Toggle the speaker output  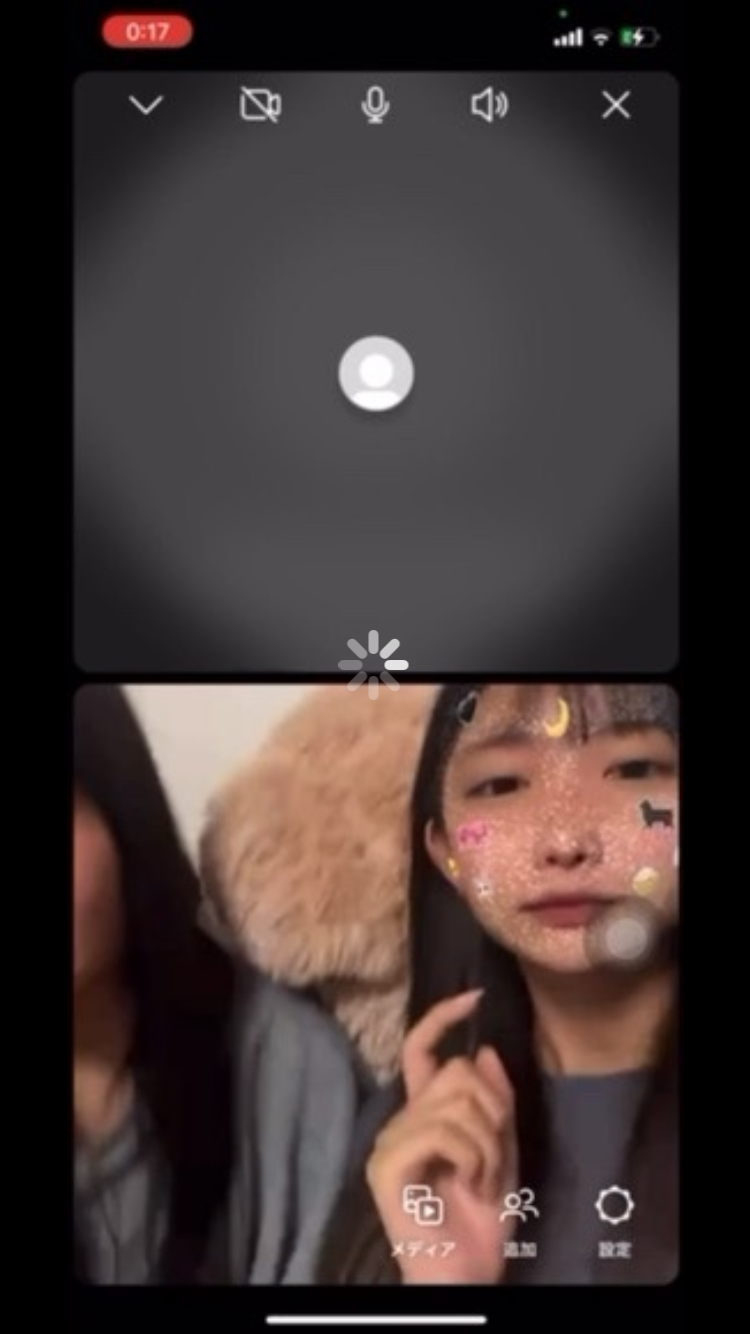[x=489, y=105]
